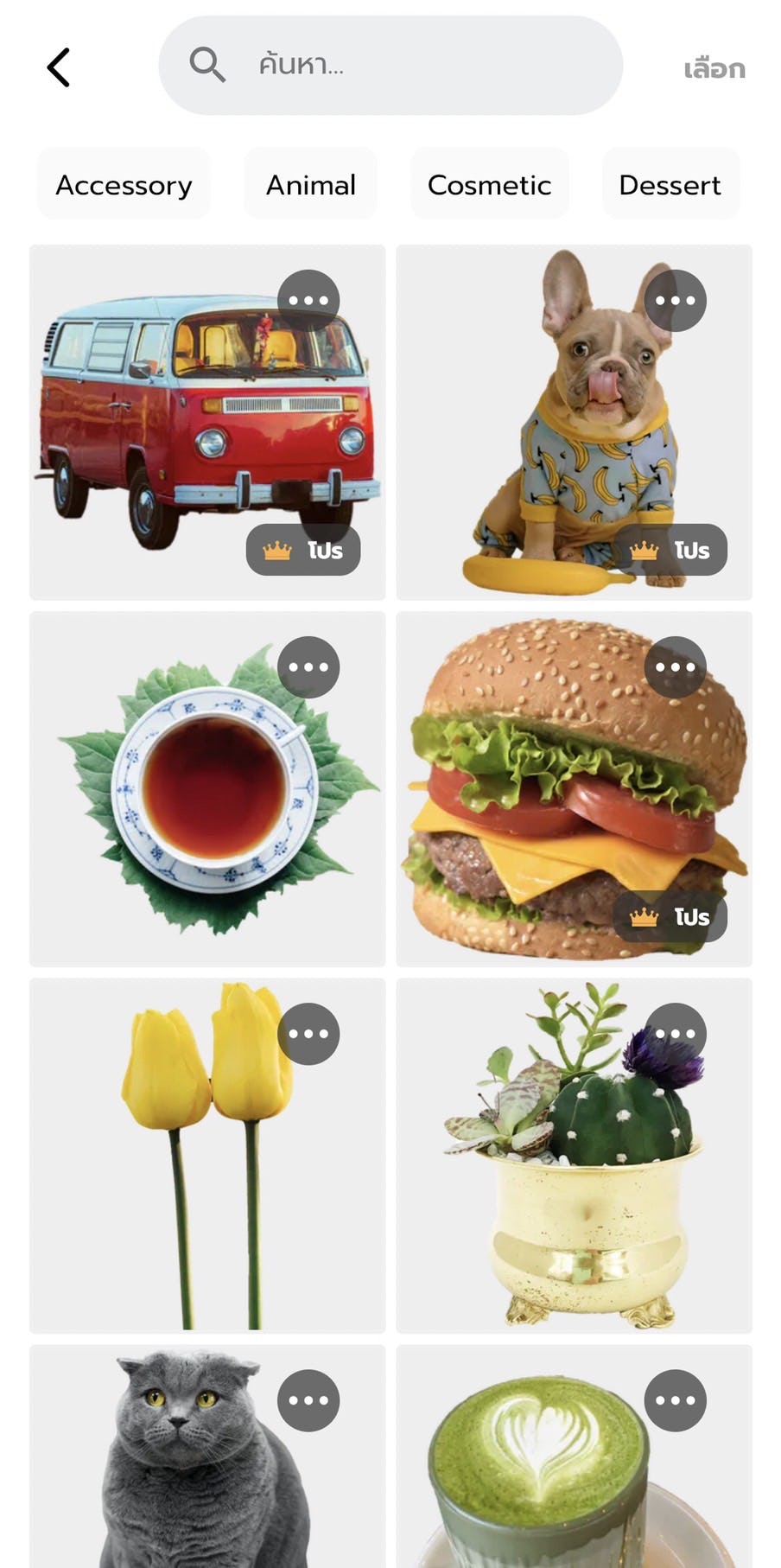Open more options on red van tile
The image size is (781, 1568).
click(308, 301)
